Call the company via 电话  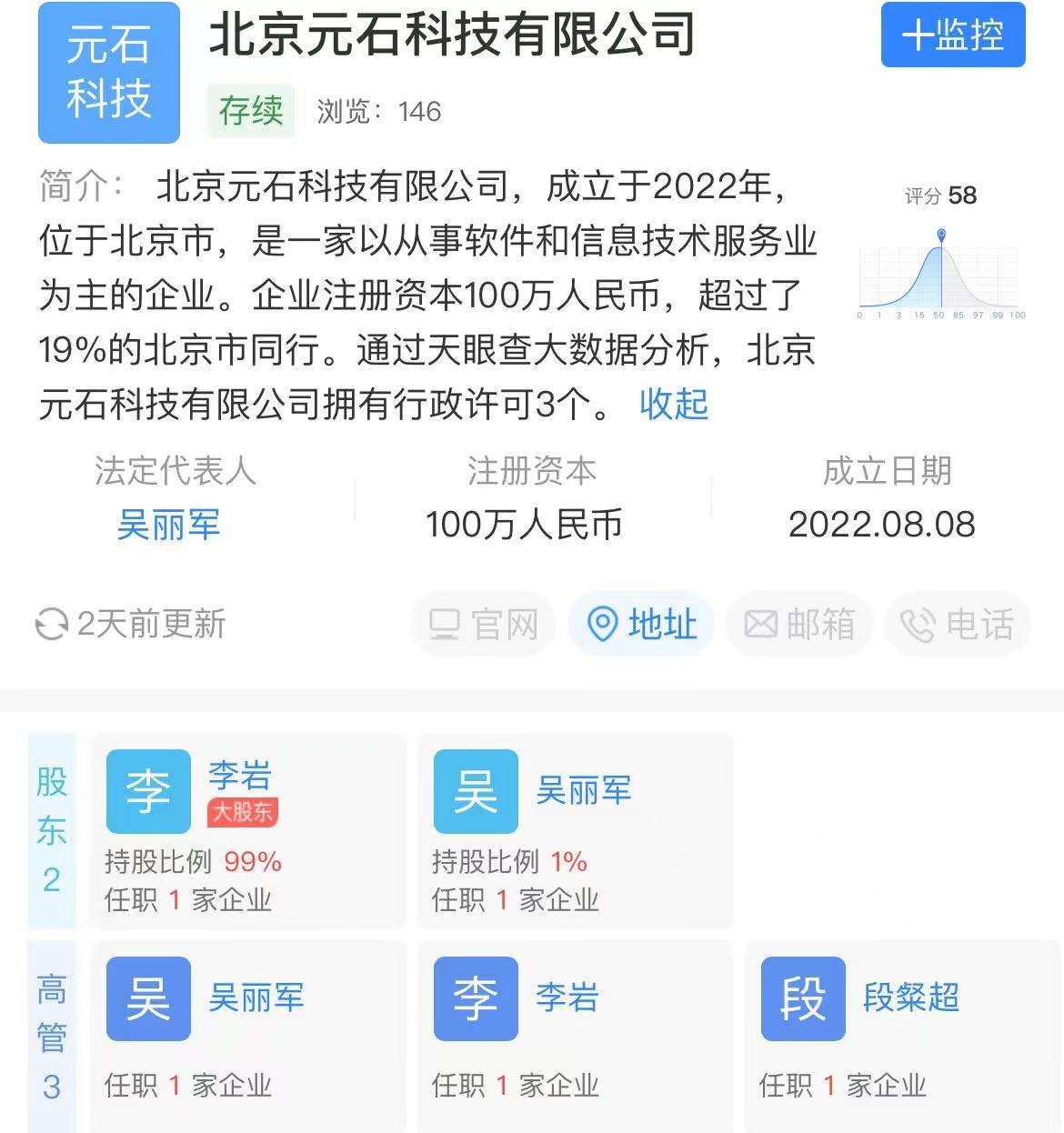(x=957, y=625)
